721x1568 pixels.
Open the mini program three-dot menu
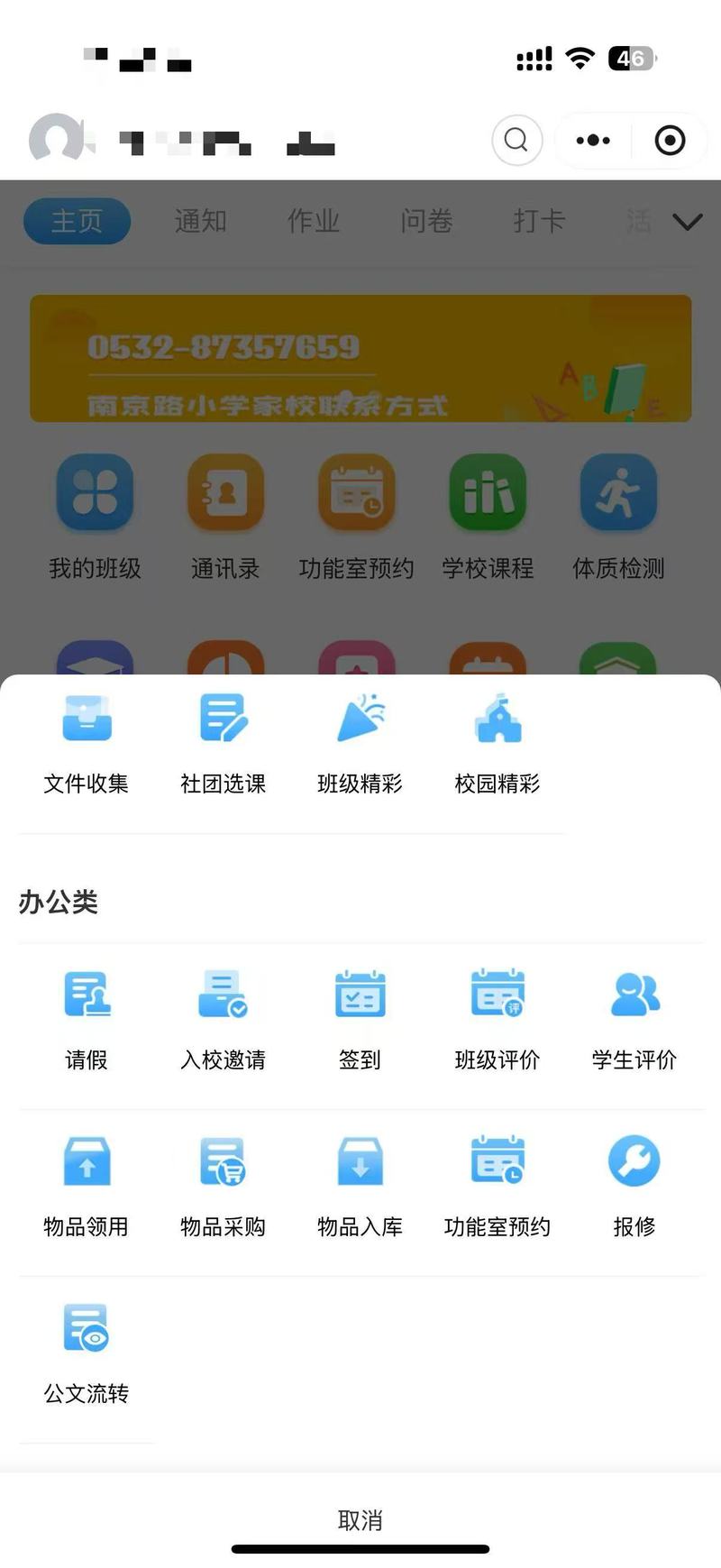[x=593, y=140]
